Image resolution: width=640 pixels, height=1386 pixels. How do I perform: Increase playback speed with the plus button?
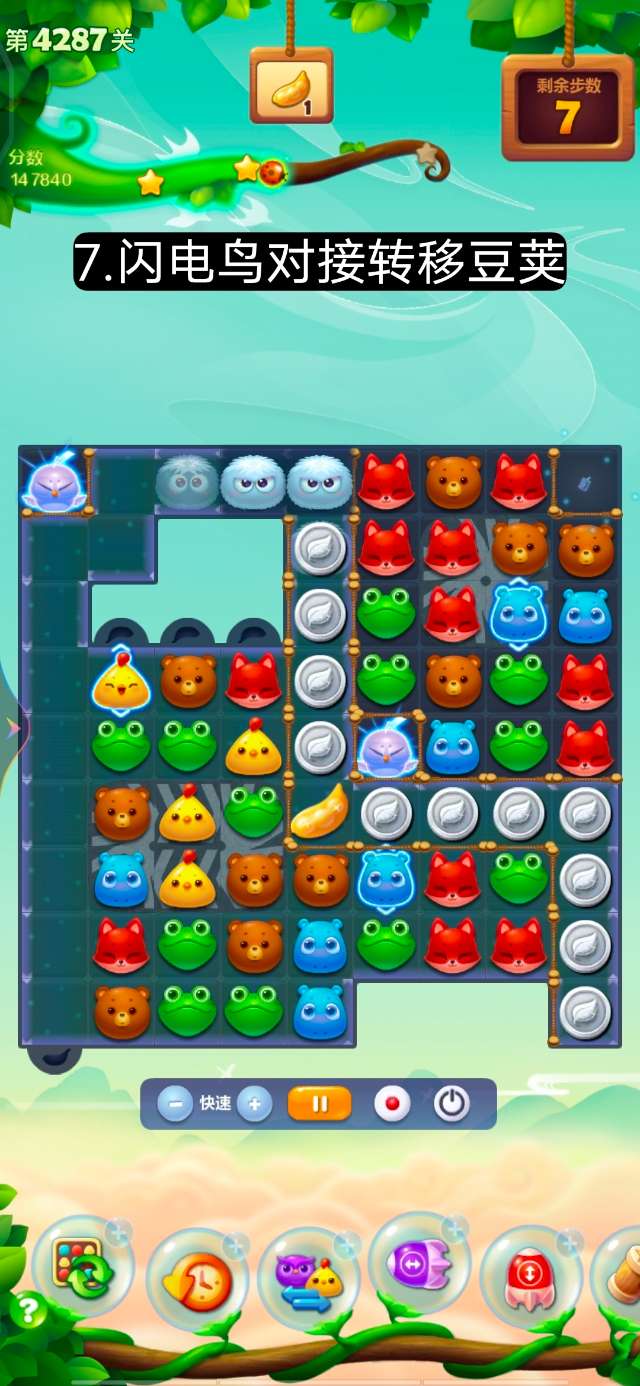(x=255, y=1104)
